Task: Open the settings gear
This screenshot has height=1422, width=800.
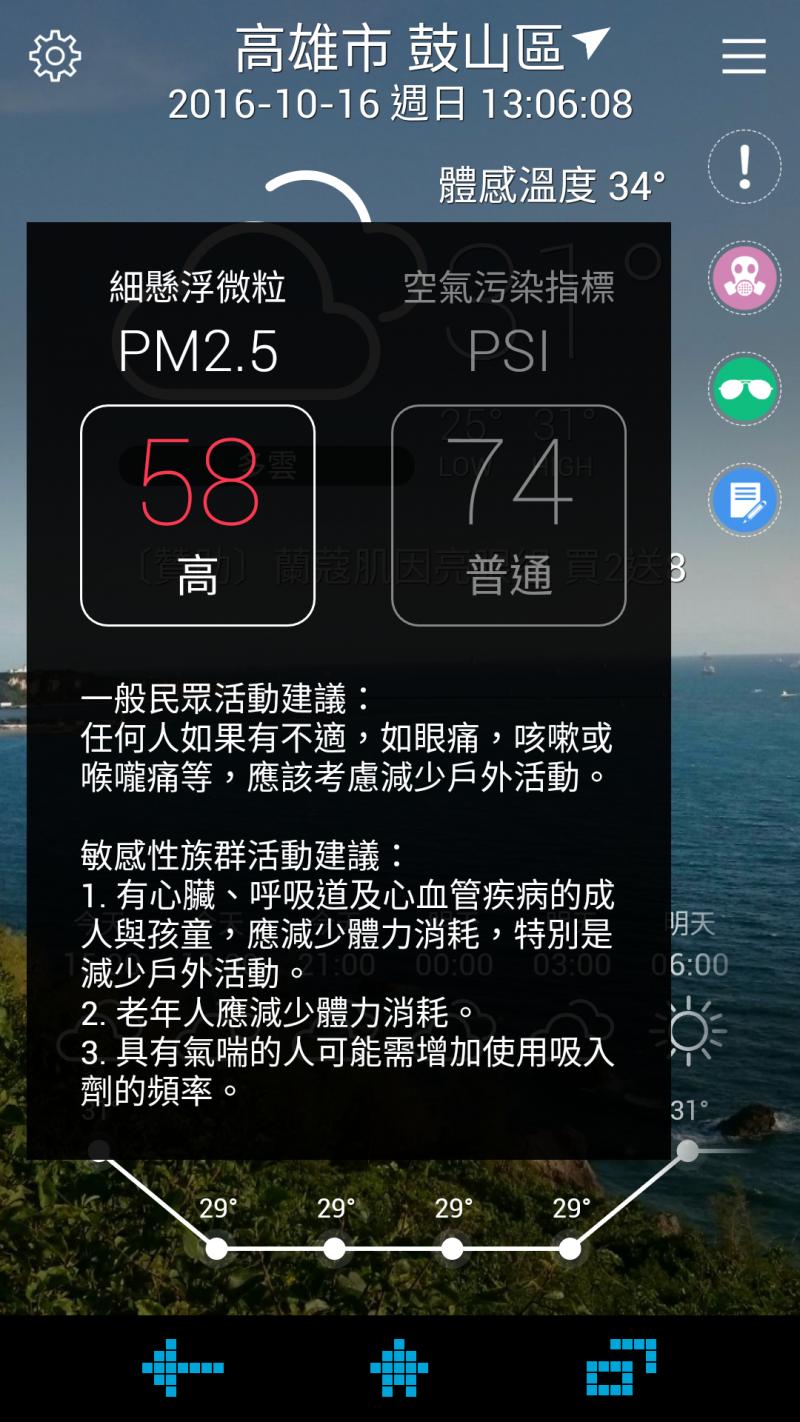Action: point(55,57)
